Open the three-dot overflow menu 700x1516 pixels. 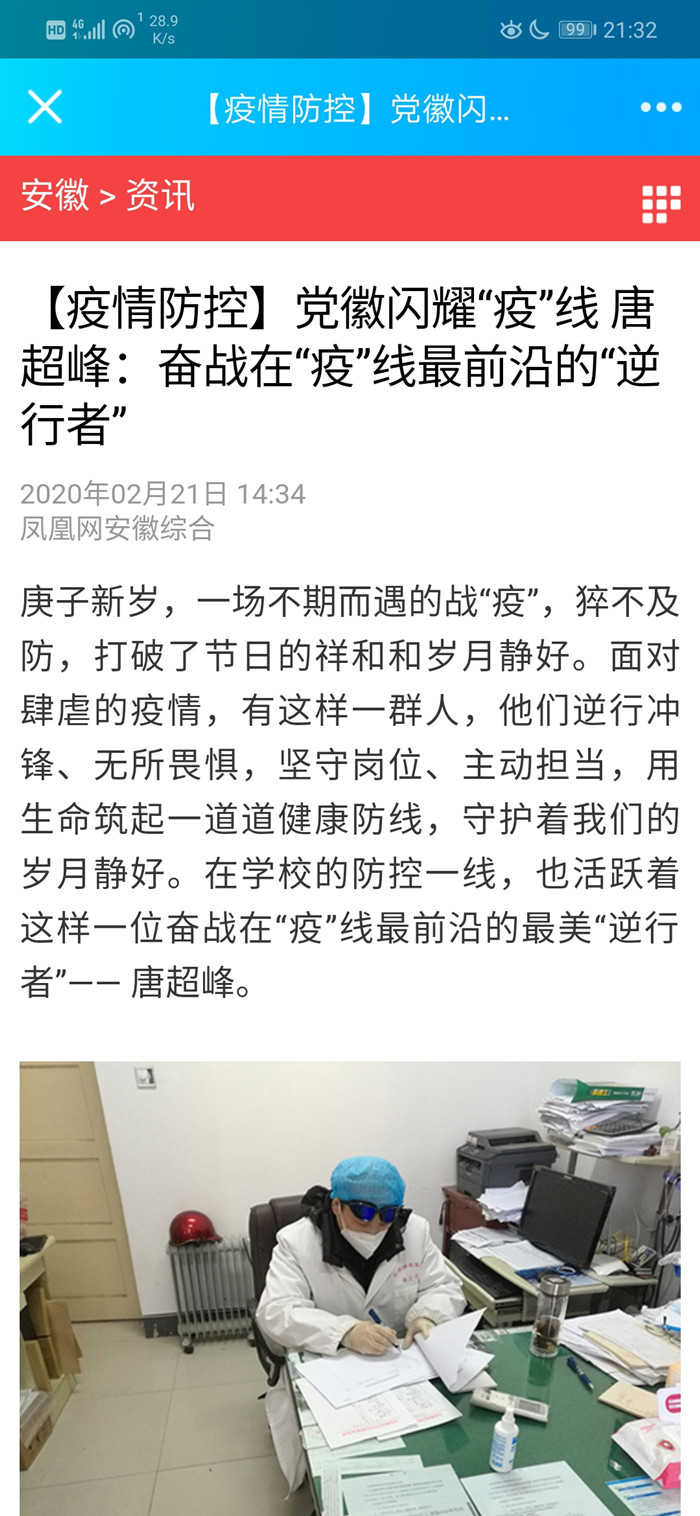point(660,108)
